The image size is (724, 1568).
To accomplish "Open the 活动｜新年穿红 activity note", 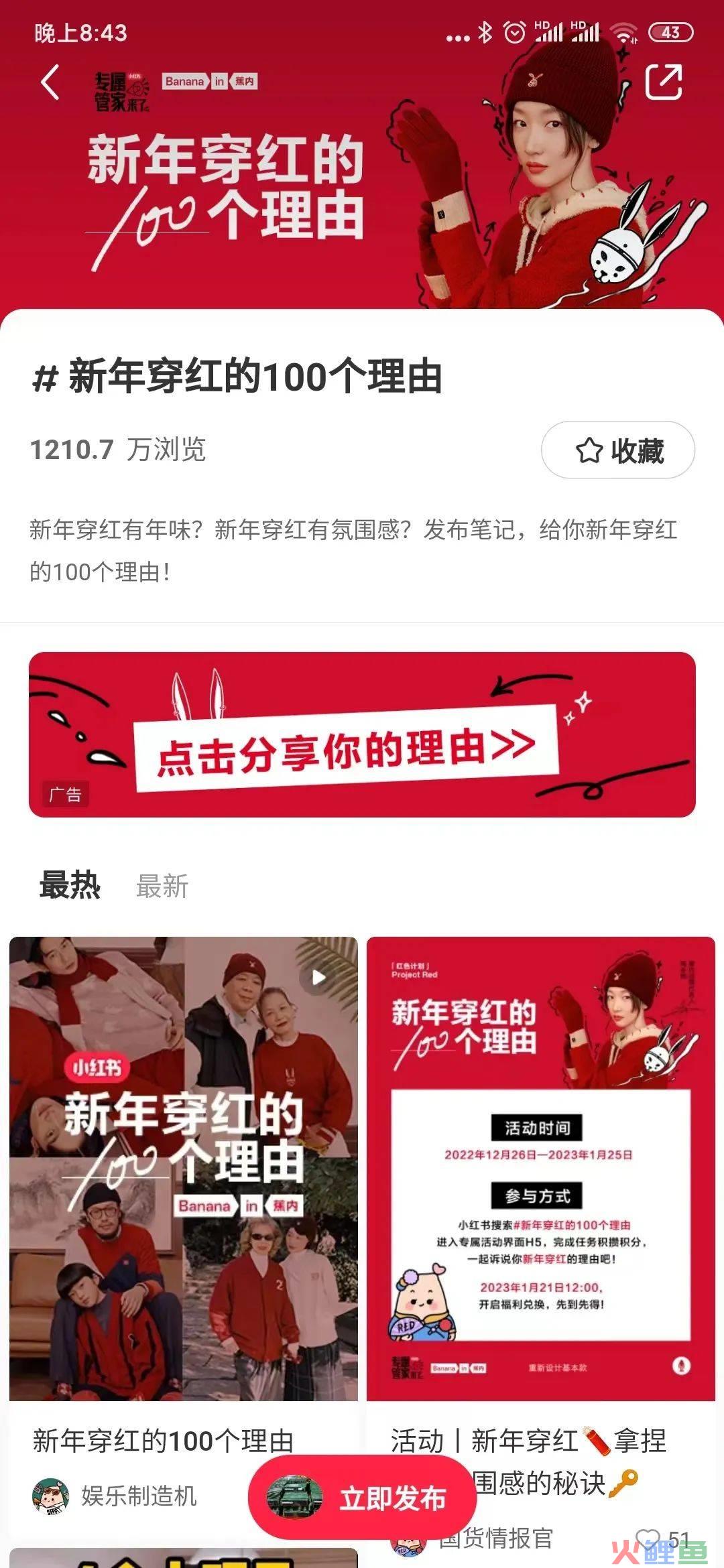I will (x=540, y=1168).
